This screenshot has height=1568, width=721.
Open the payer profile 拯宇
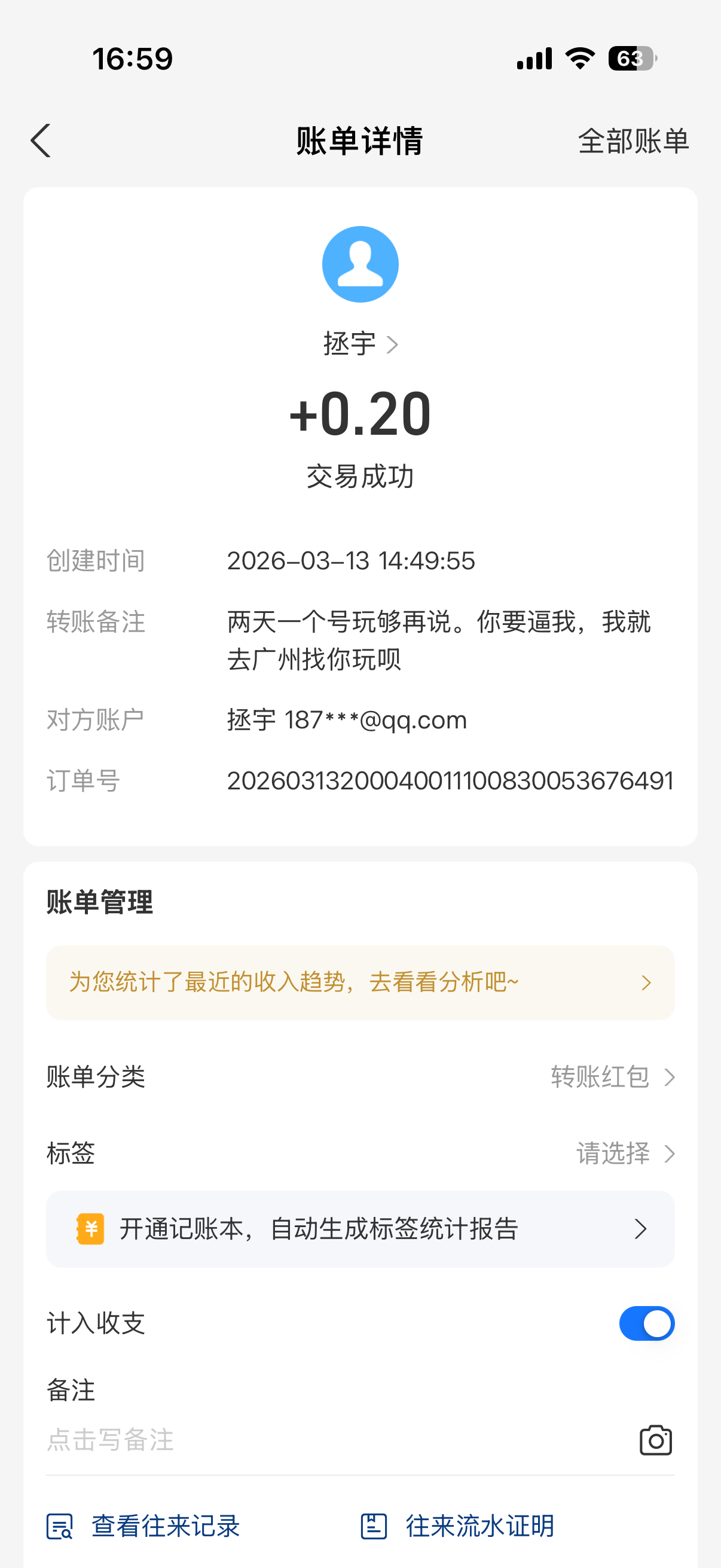[x=360, y=344]
